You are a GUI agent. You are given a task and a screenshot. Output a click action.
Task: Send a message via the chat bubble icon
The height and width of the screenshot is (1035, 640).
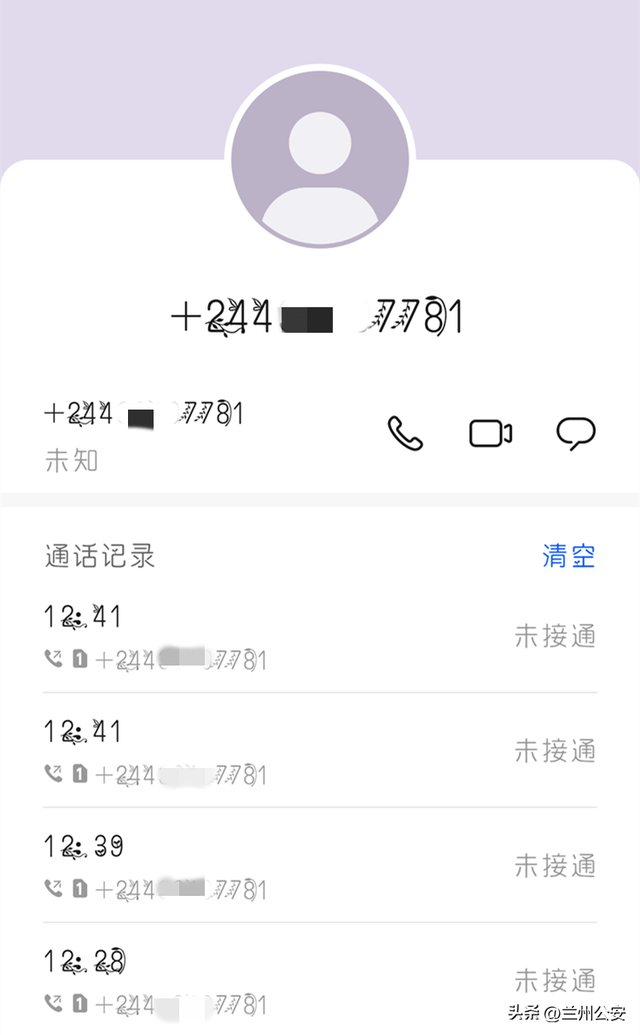575,433
